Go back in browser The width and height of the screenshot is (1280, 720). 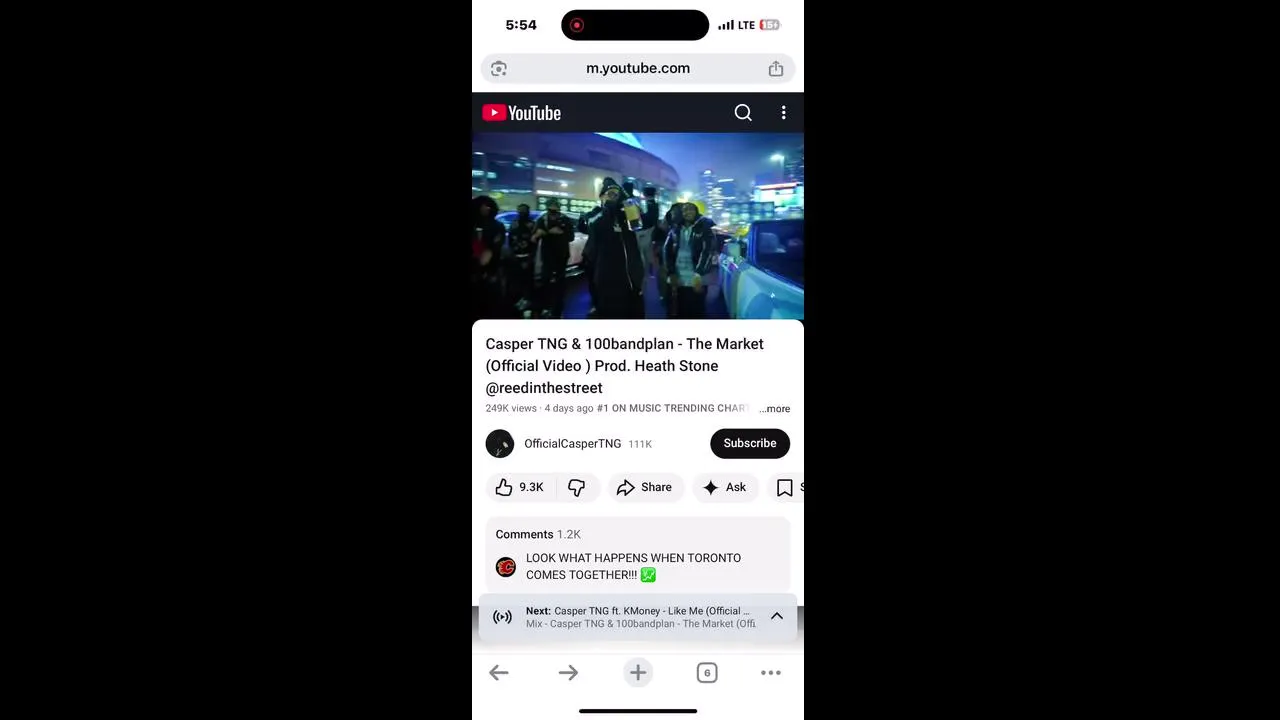click(498, 673)
